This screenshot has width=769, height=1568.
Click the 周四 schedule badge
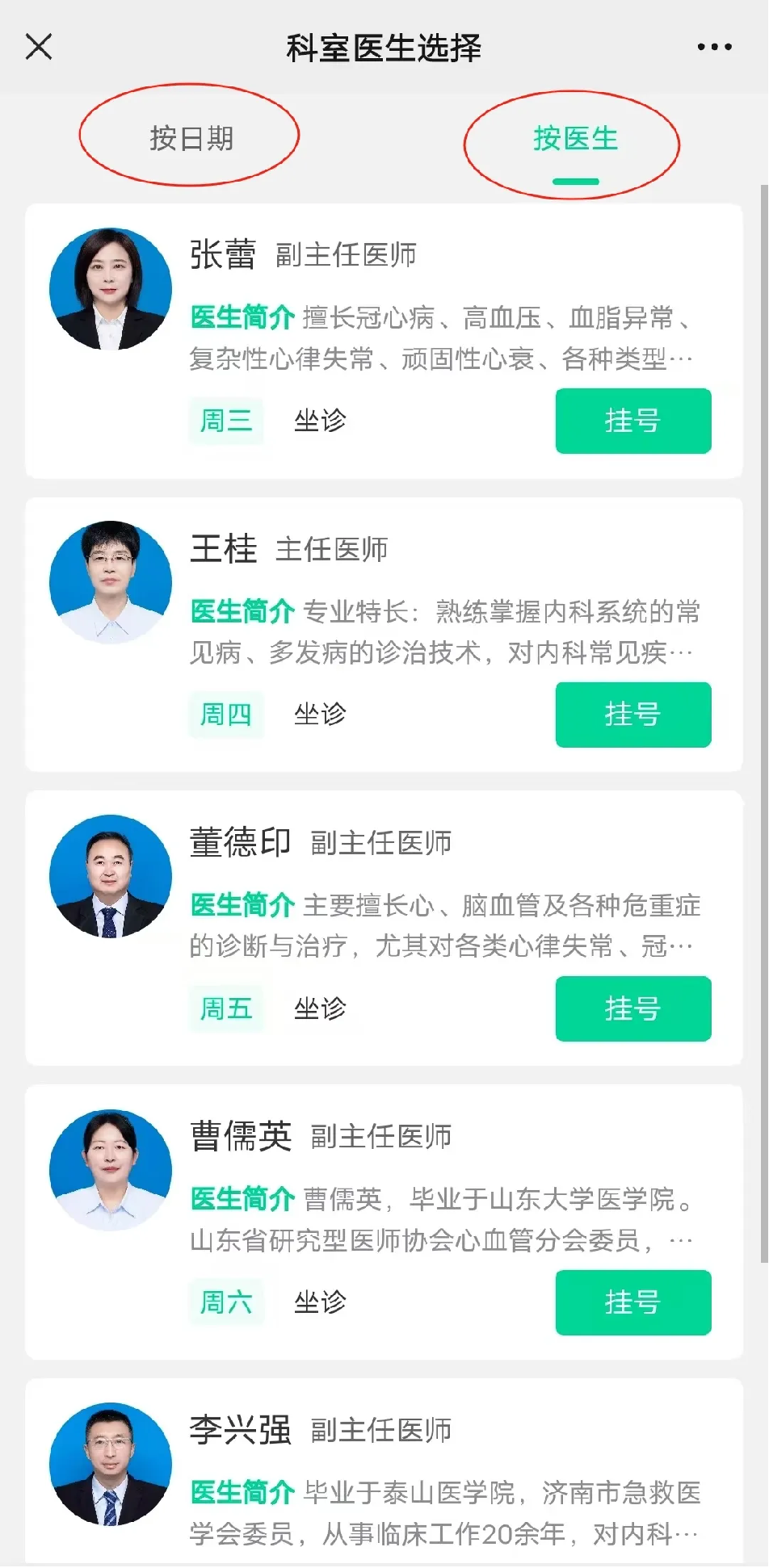(x=226, y=715)
